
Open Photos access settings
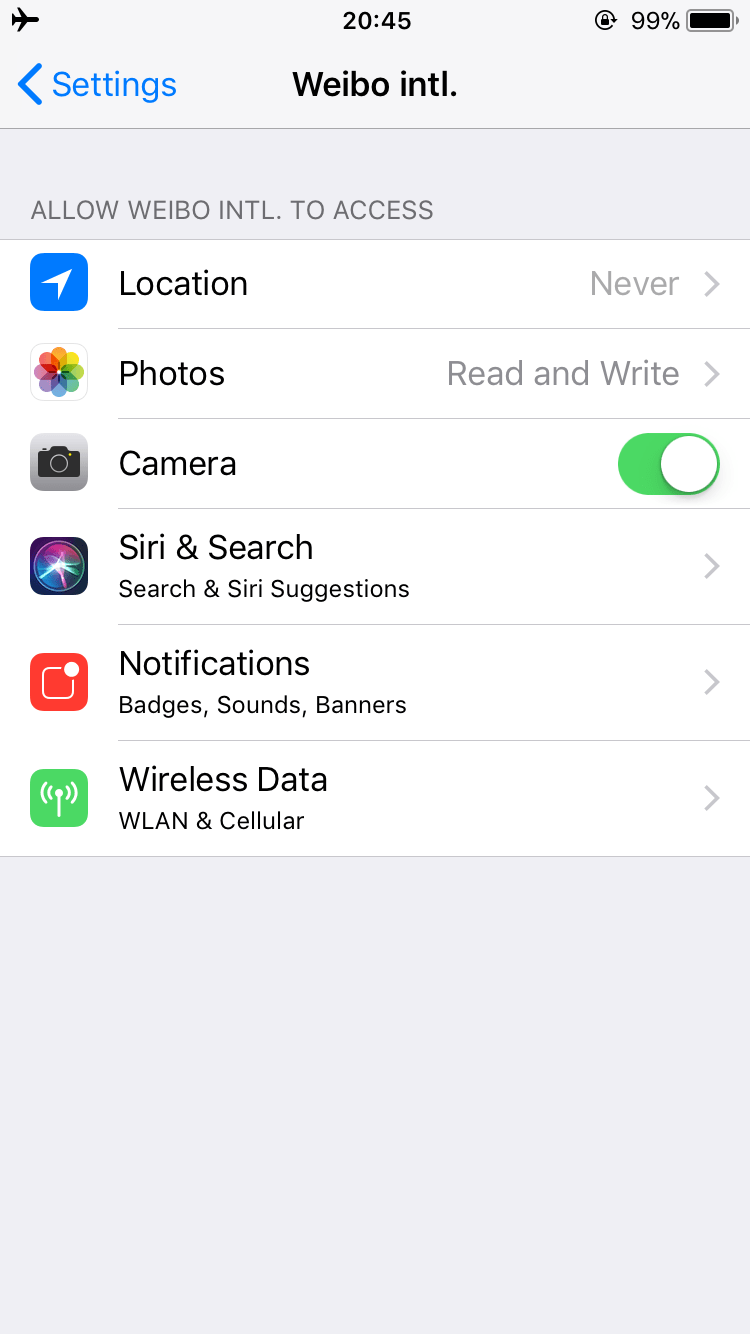click(x=375, y=374)
